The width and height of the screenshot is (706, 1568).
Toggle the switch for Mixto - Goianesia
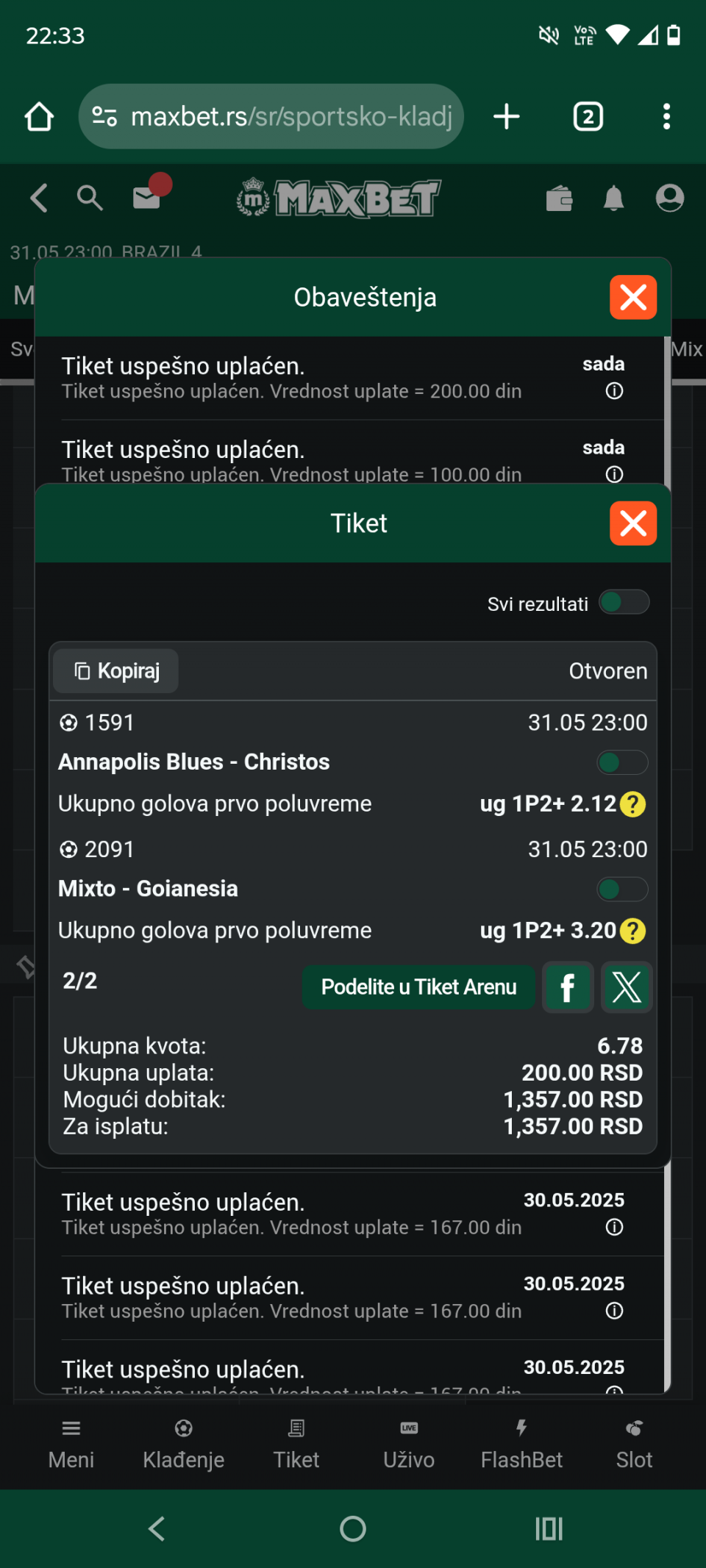tap(622, 889)
